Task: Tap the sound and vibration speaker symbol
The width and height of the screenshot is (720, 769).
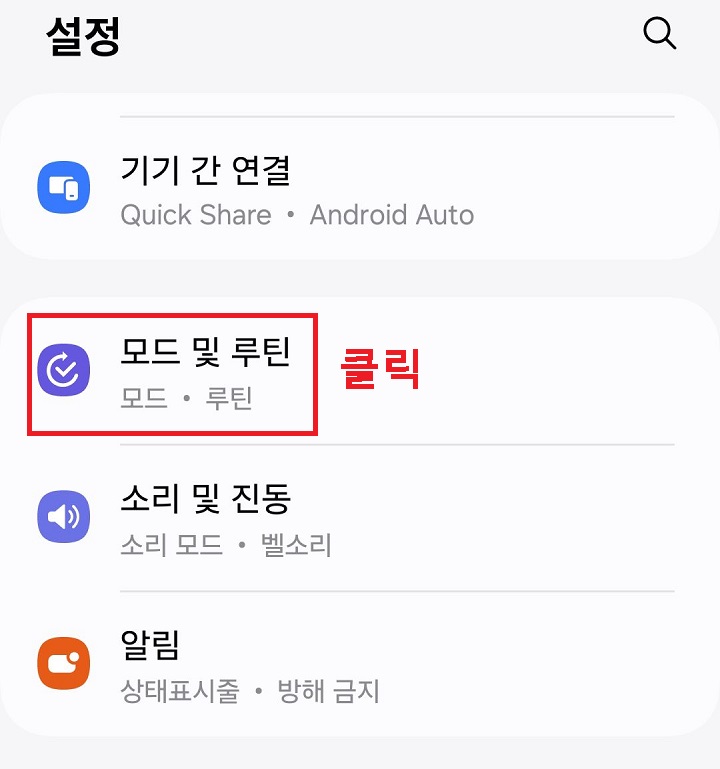Action: tap(63, 517)
